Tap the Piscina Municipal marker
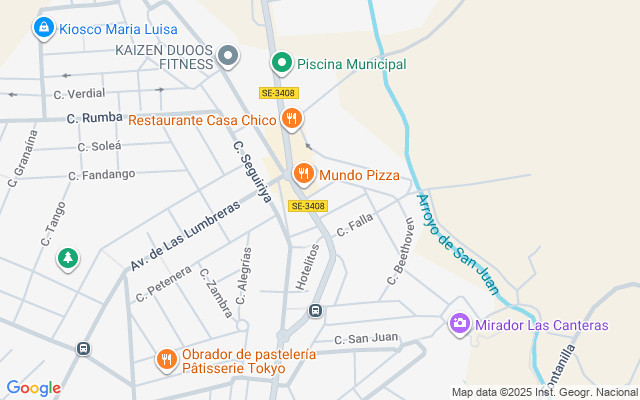 [282, 63]
